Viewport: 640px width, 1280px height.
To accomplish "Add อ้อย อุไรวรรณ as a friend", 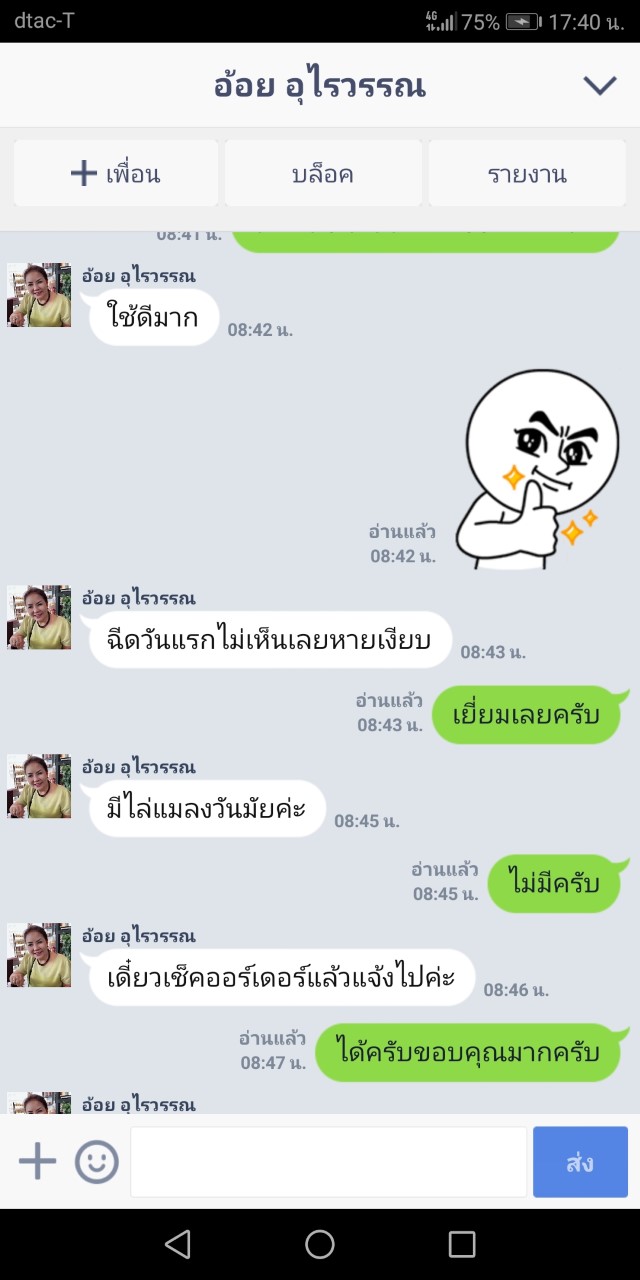I will pos(116,174).
